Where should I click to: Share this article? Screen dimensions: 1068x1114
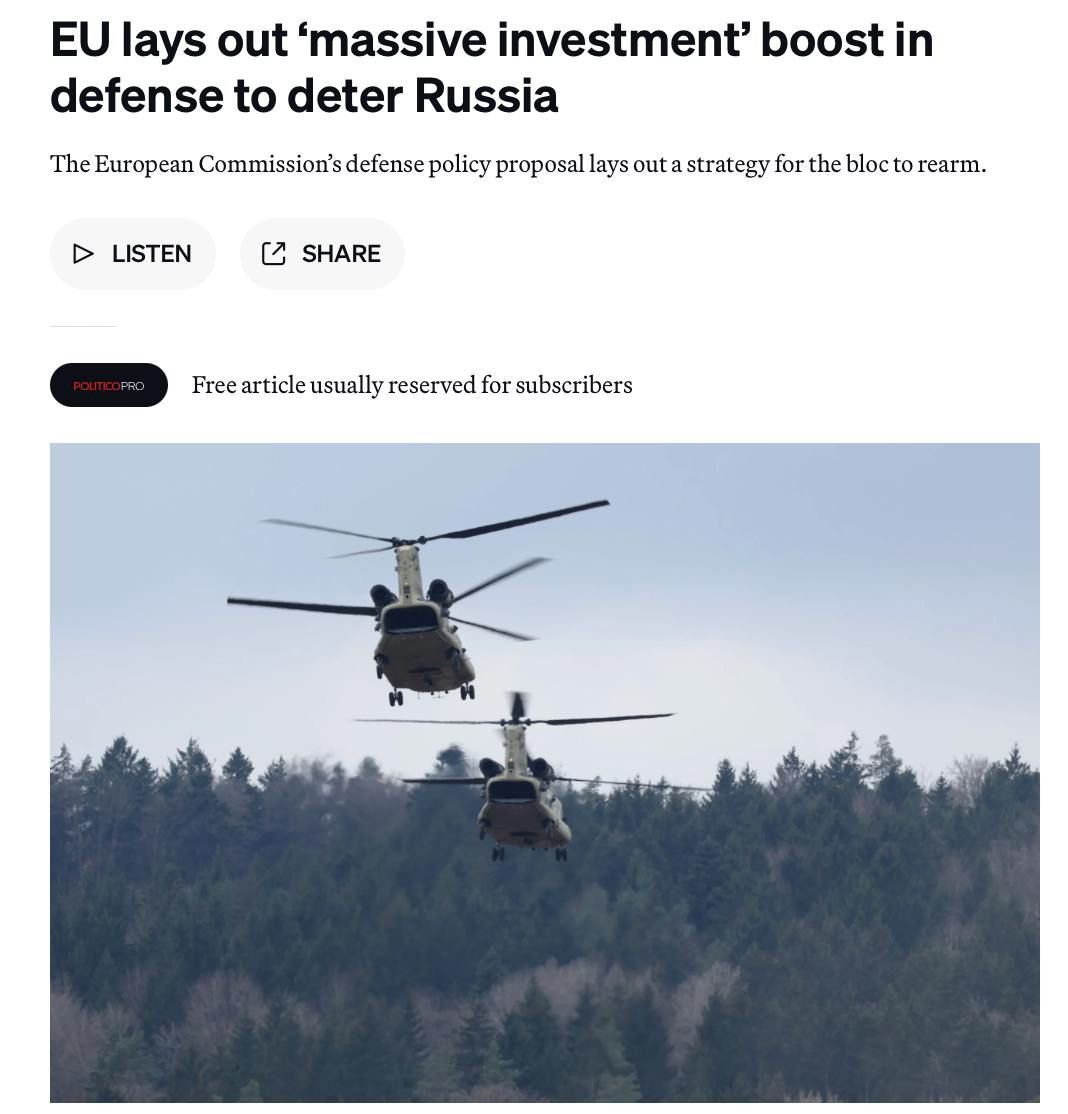pyautogui.click(x=322, y=254)
